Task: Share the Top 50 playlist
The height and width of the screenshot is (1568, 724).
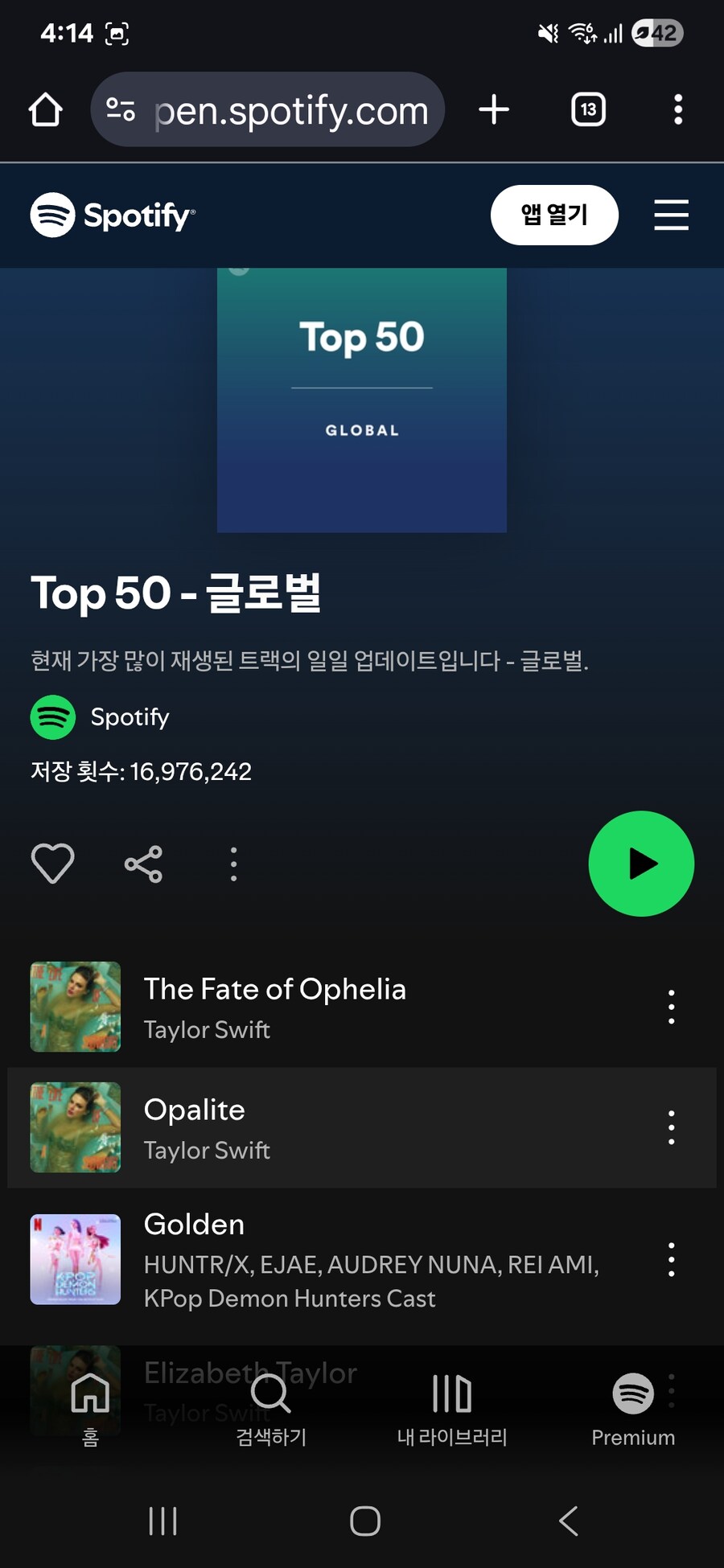Action: pos(143,864)
